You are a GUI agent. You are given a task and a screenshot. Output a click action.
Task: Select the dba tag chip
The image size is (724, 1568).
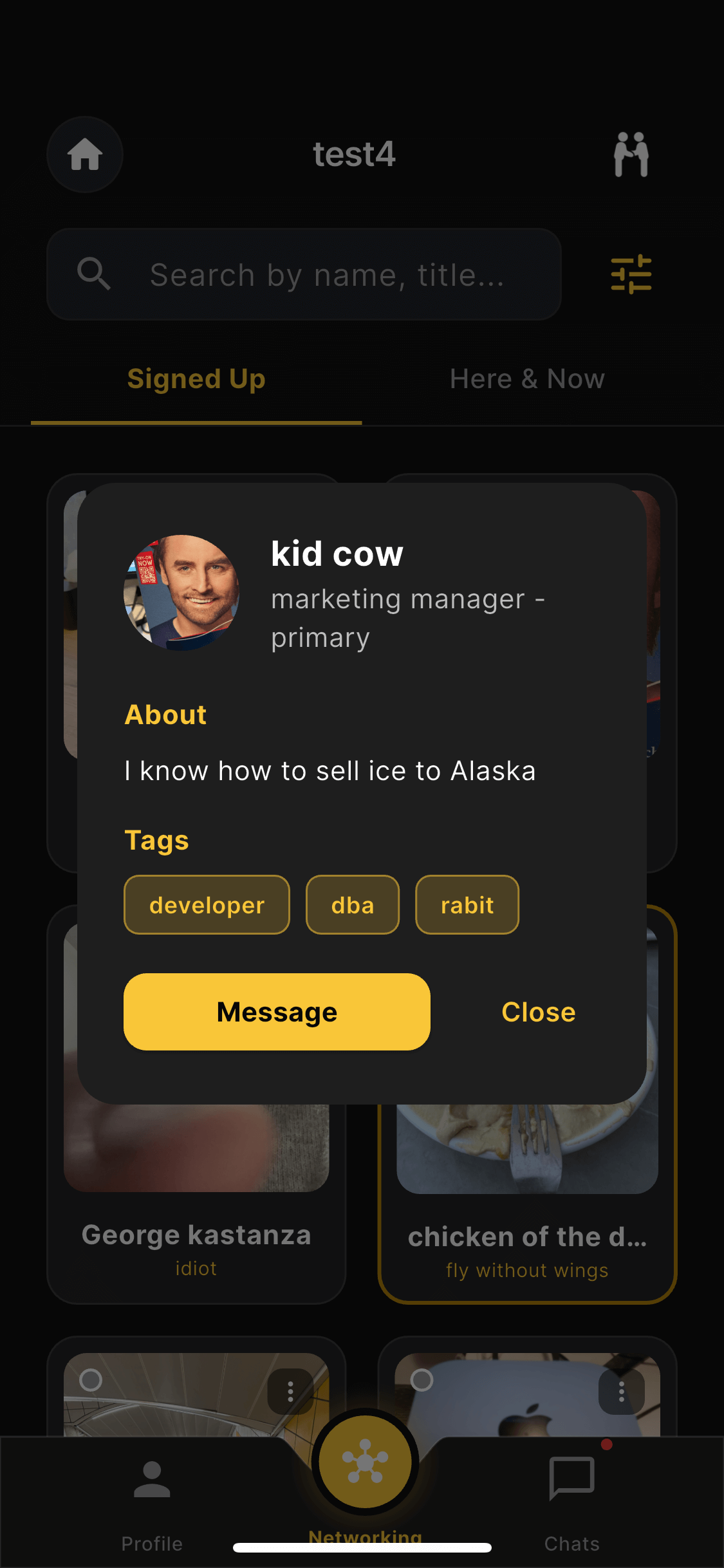[353, 905]
